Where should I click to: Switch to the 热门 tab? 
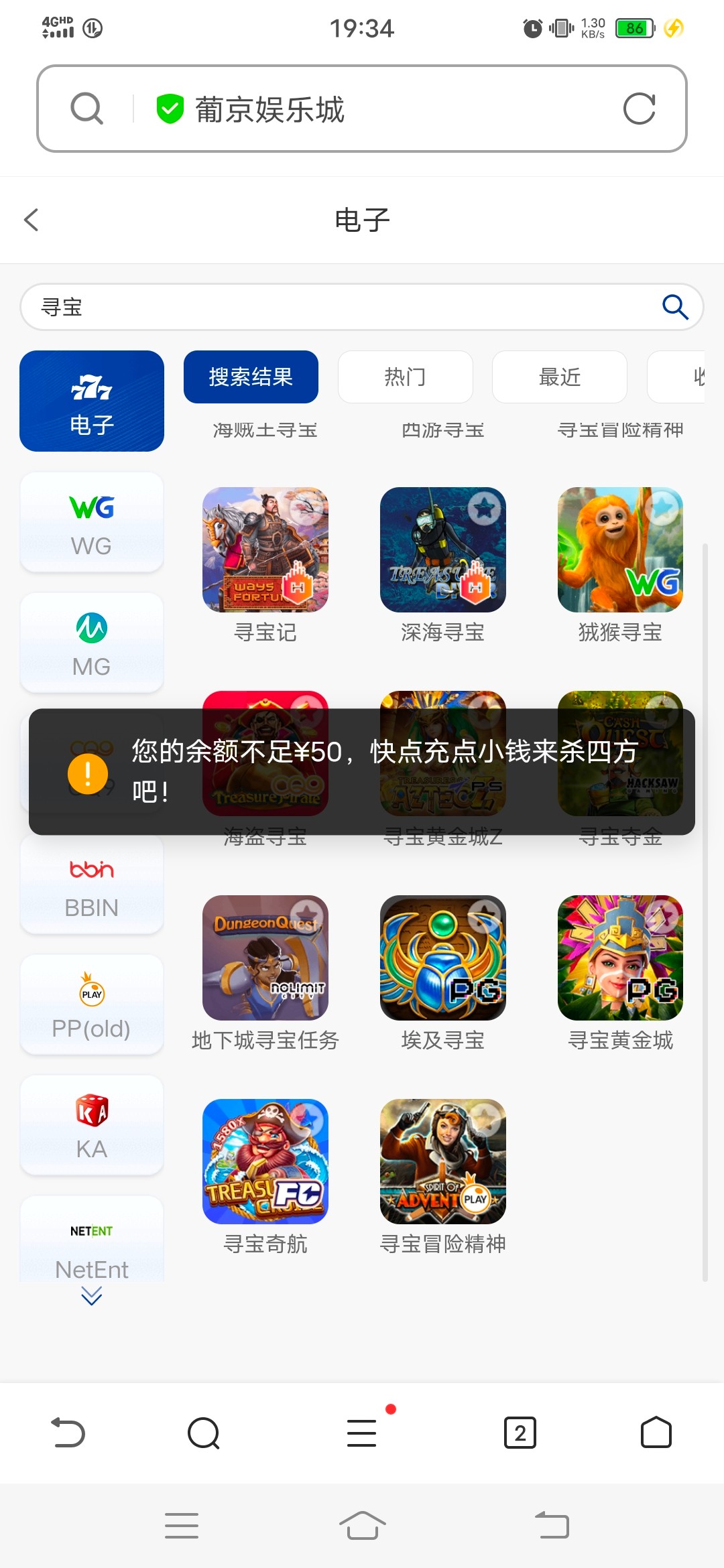[405, 377]
